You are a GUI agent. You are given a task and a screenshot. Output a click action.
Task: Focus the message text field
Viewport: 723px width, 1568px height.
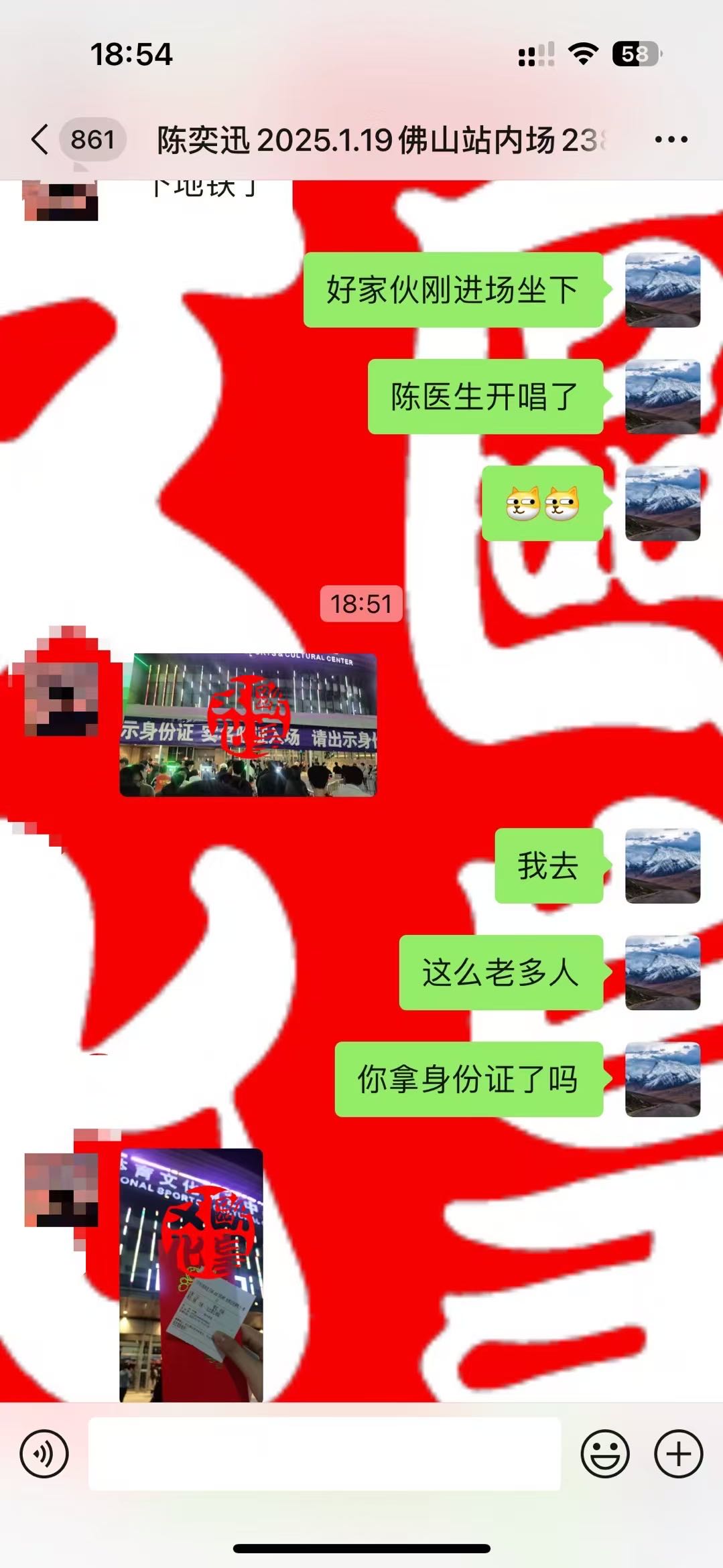(x=324, y=1453)
